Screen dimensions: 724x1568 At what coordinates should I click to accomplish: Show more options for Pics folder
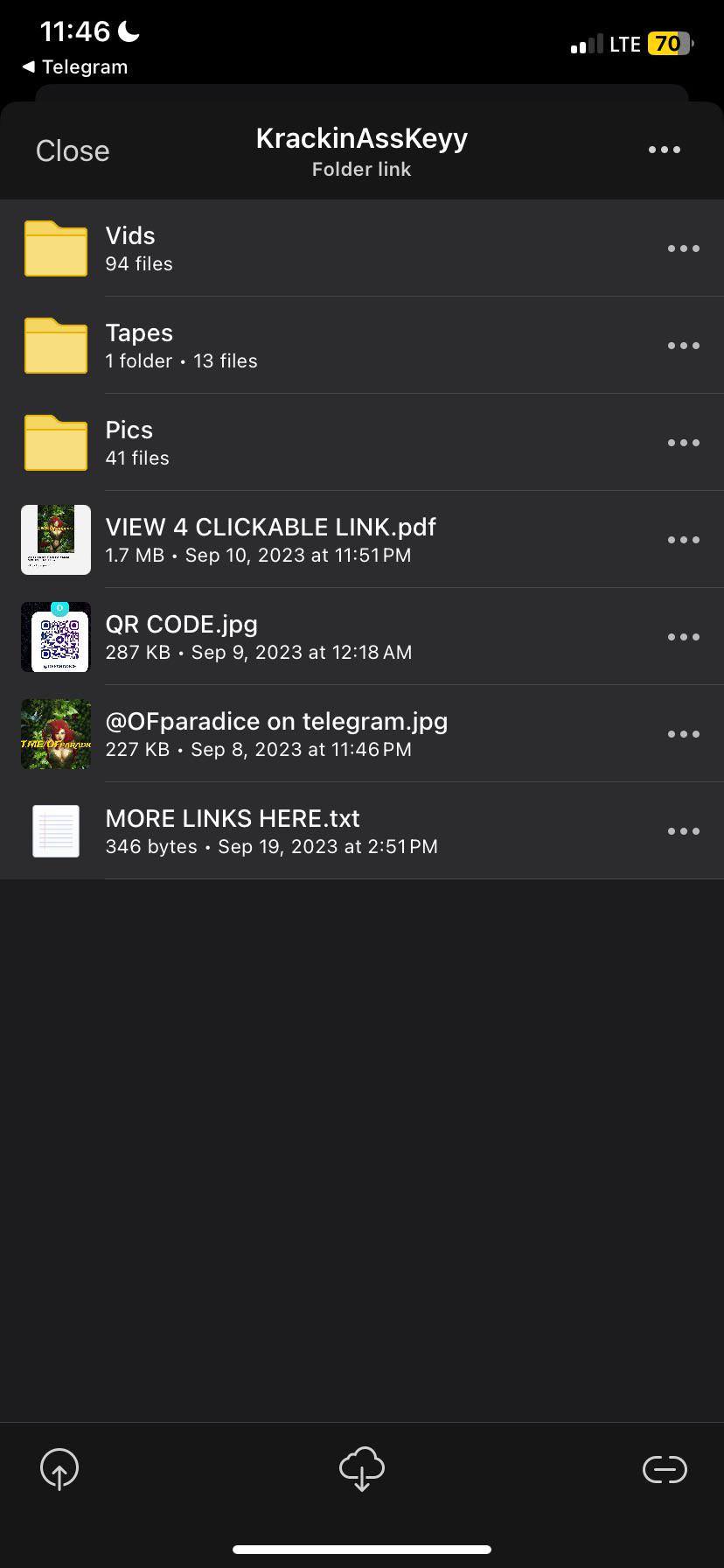coord(683,443)
